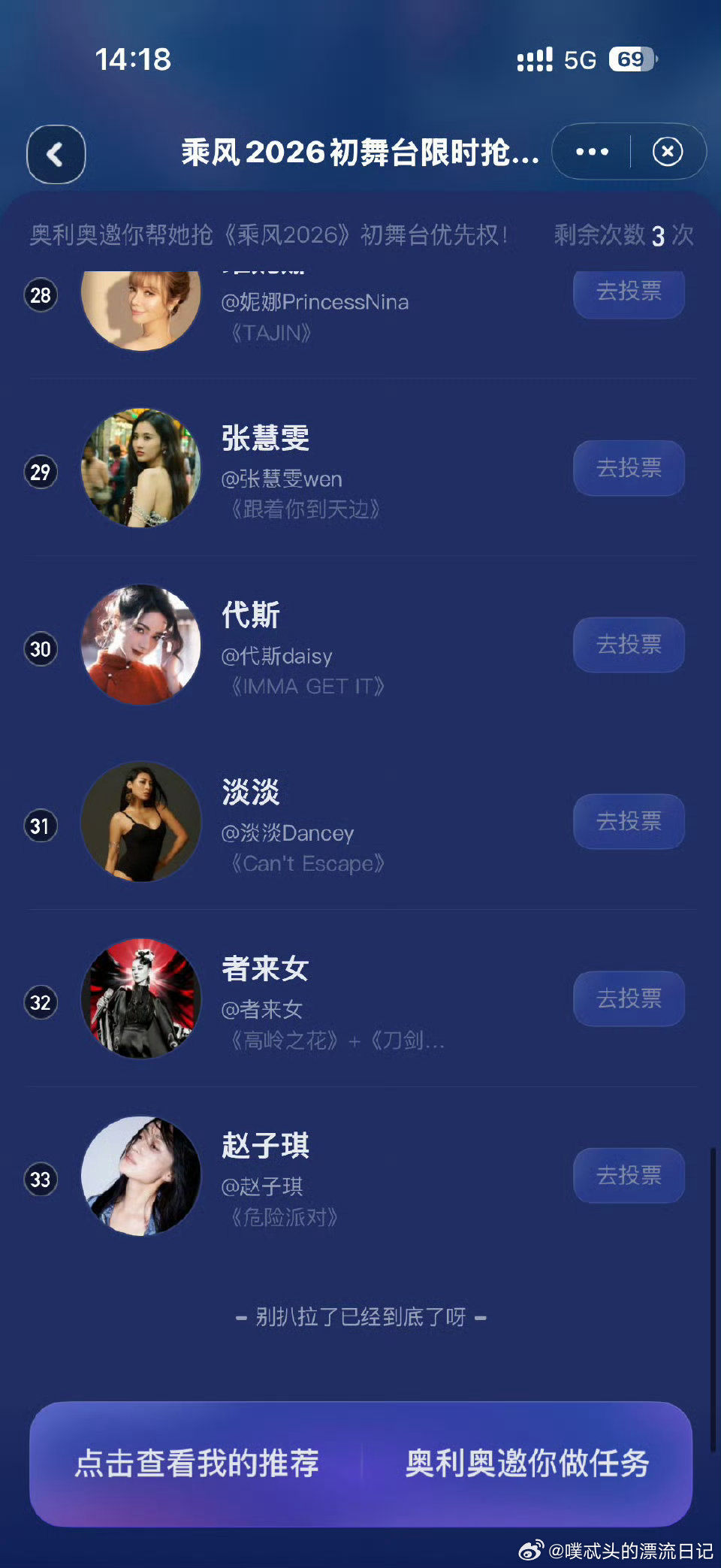The height and width of the screenshot is (1568, 721).
Task: Vote for 赵子琪 via 去投票
Action: click(x=629, y=1177)
